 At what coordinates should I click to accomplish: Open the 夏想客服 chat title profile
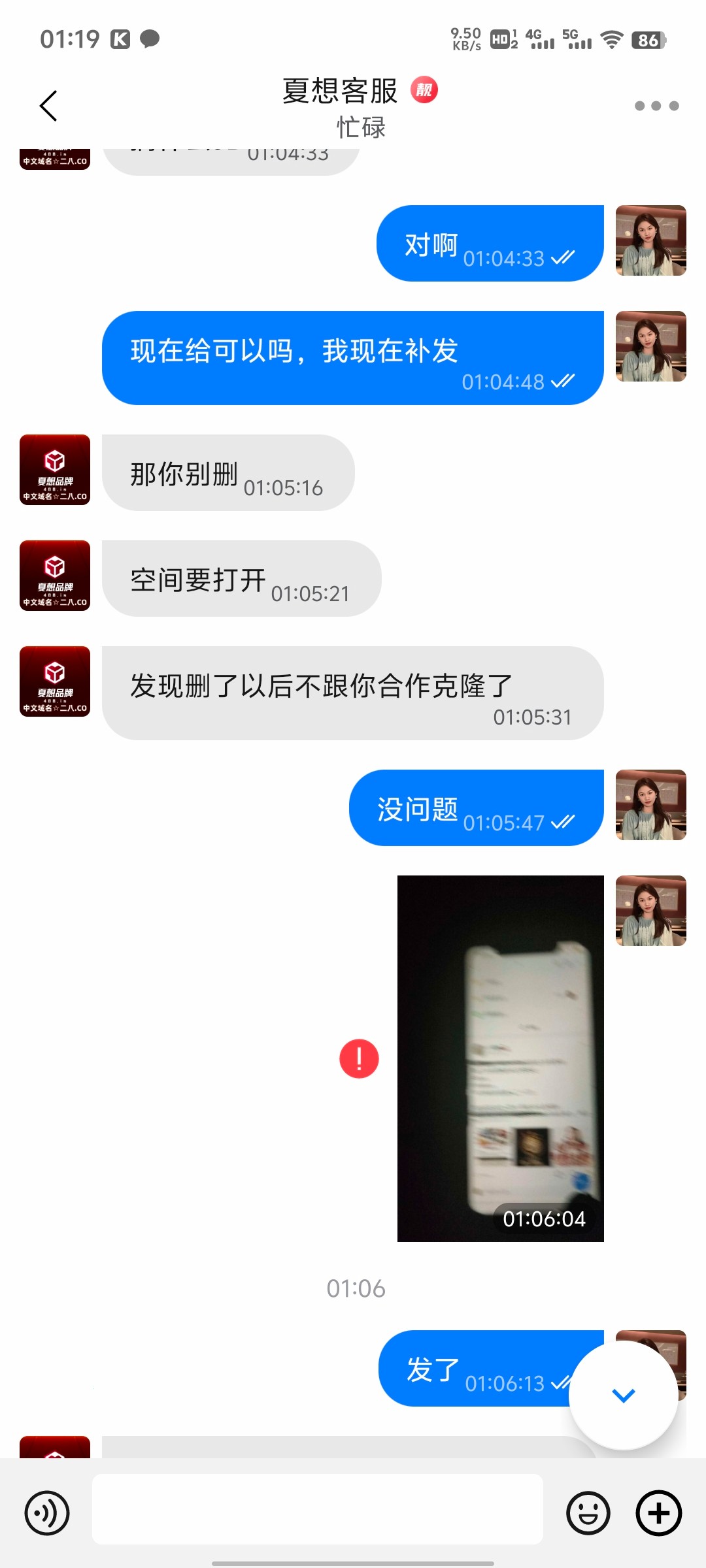[340, 91]
